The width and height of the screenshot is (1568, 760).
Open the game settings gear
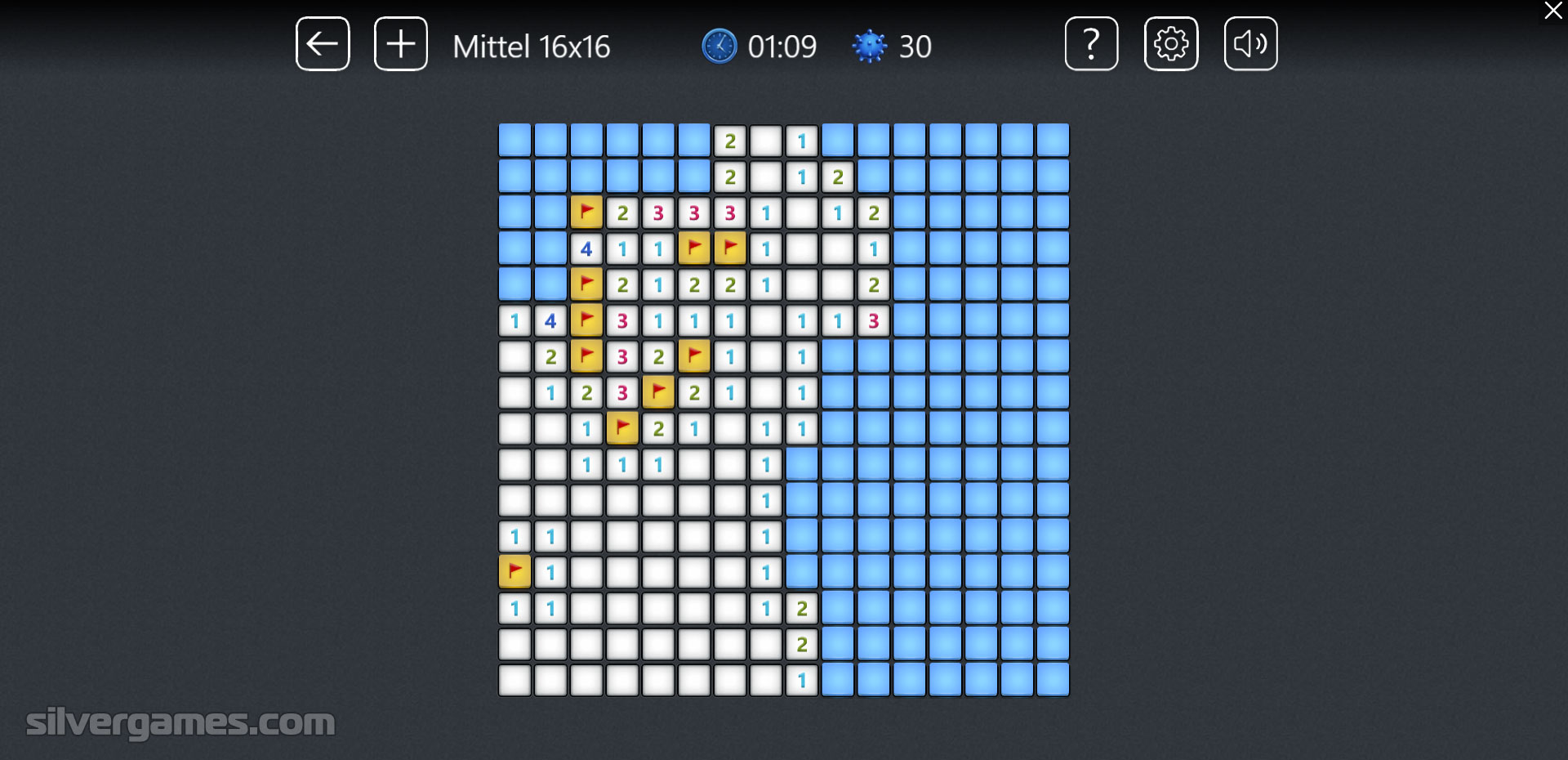click(1170, 44)
